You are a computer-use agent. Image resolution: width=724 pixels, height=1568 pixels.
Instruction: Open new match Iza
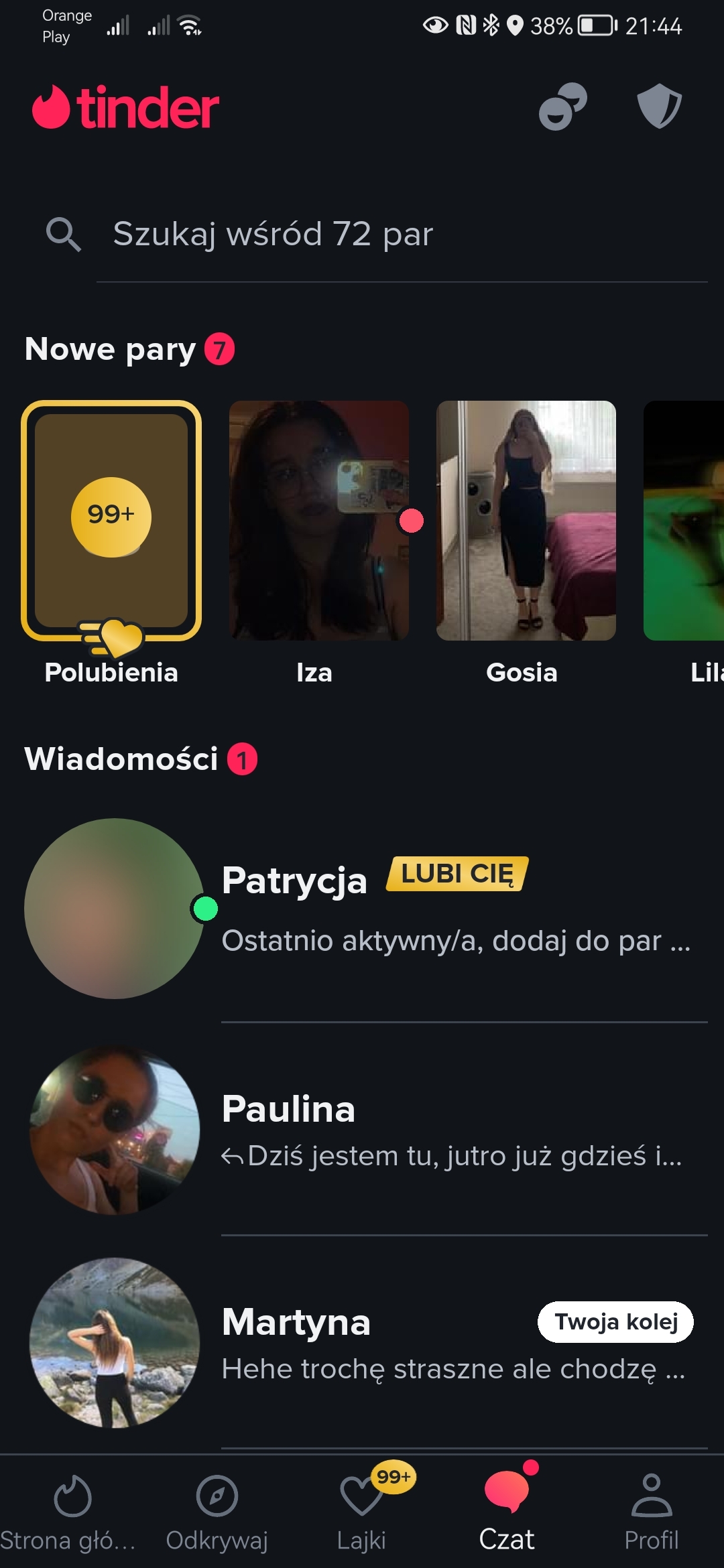(x=319, y=521)
